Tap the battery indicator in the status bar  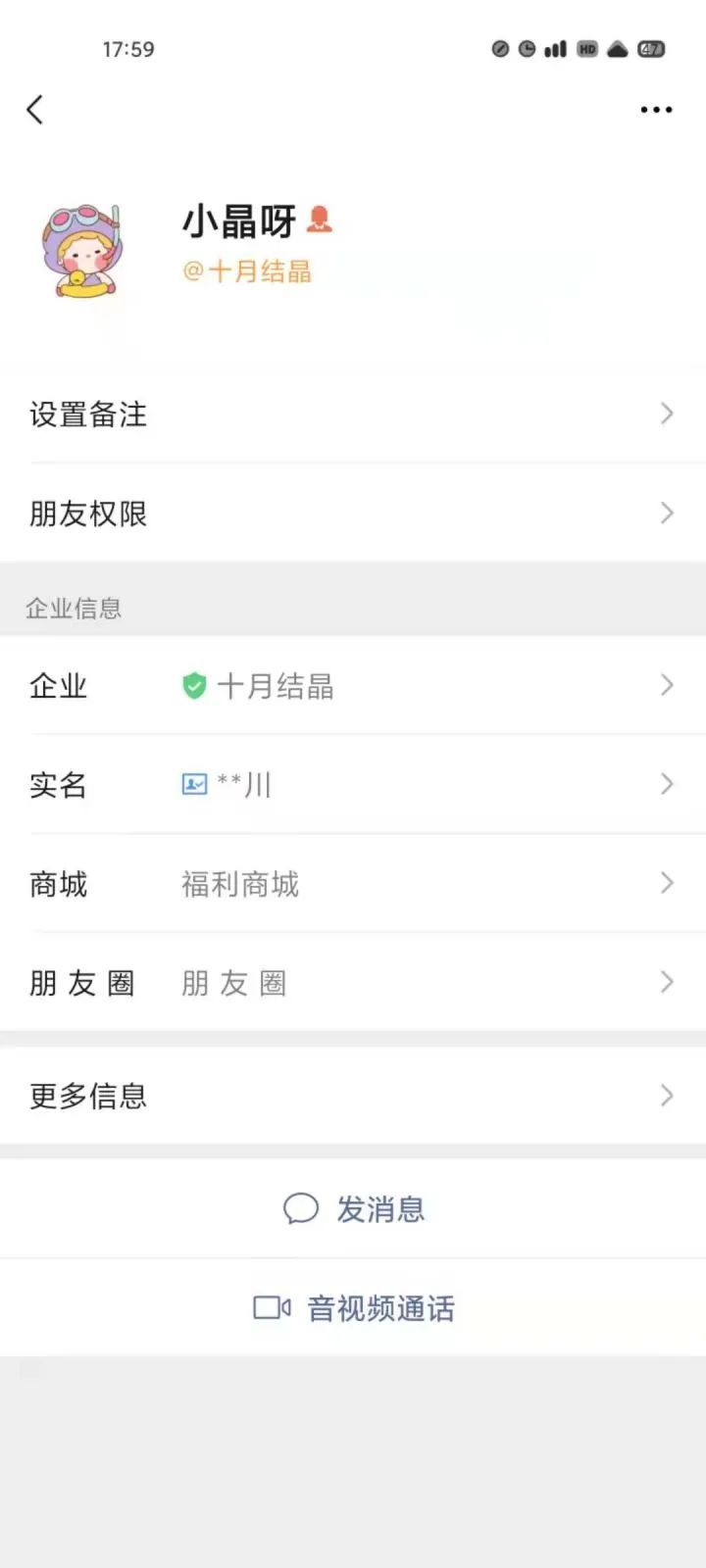click(x=649, y=48)
